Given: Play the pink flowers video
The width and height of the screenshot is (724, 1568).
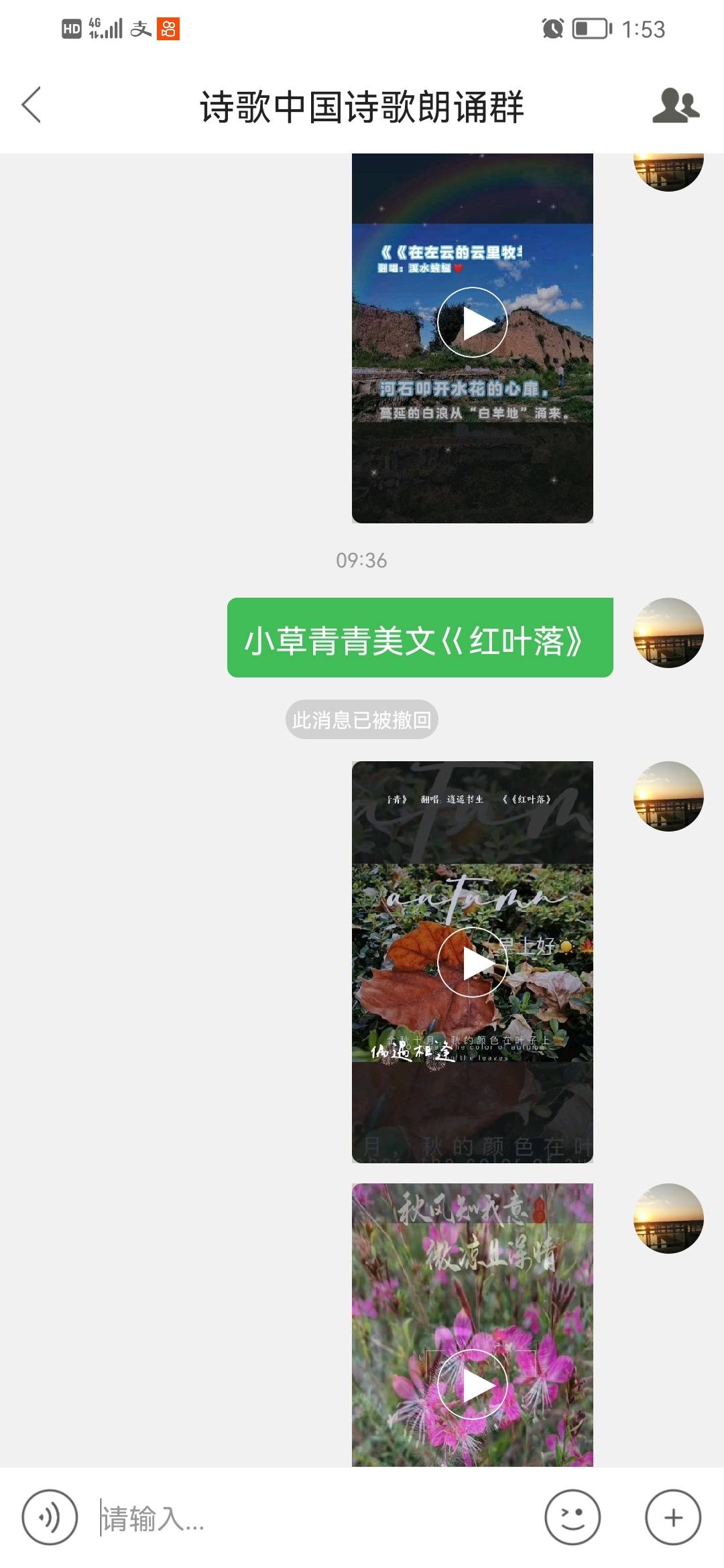Looking at the screenshot, I should tap(472, 1384).
